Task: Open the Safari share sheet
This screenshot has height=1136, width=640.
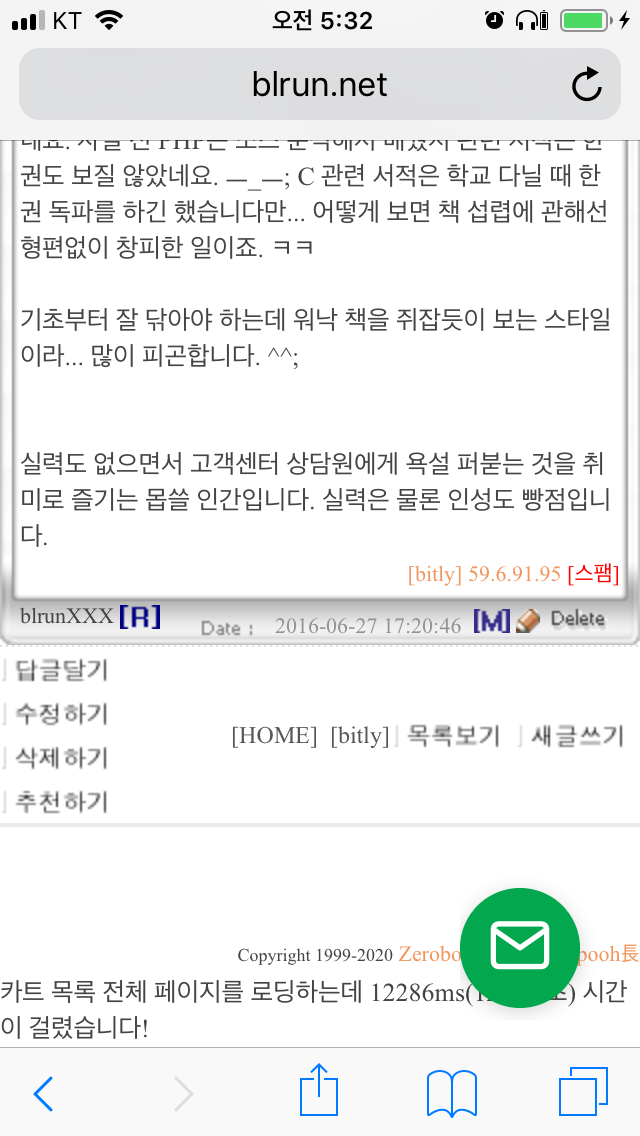Action: (x=319, y=1089)
